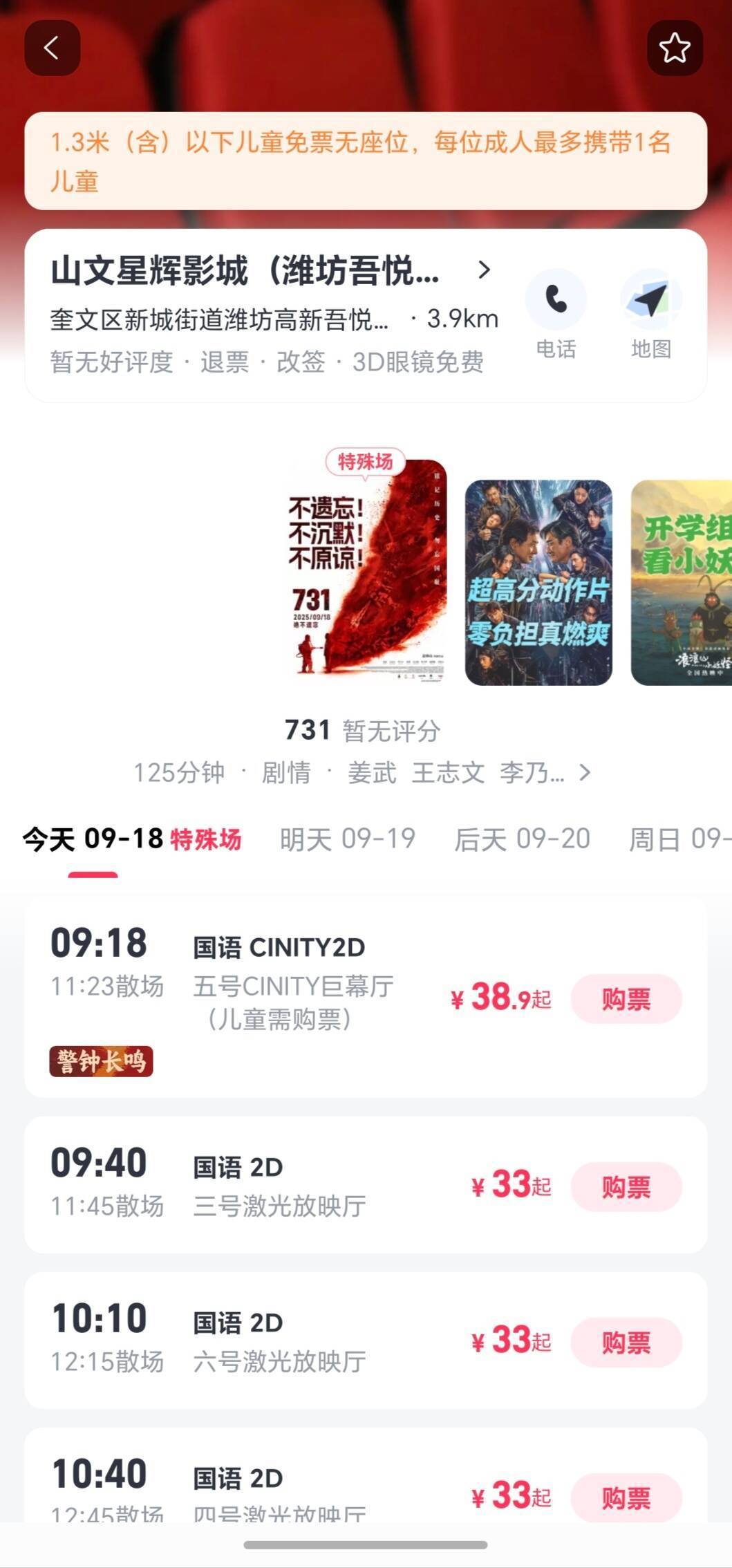732x1568 pixels.
Task: View showtimes for 周日
Action: 679,839
